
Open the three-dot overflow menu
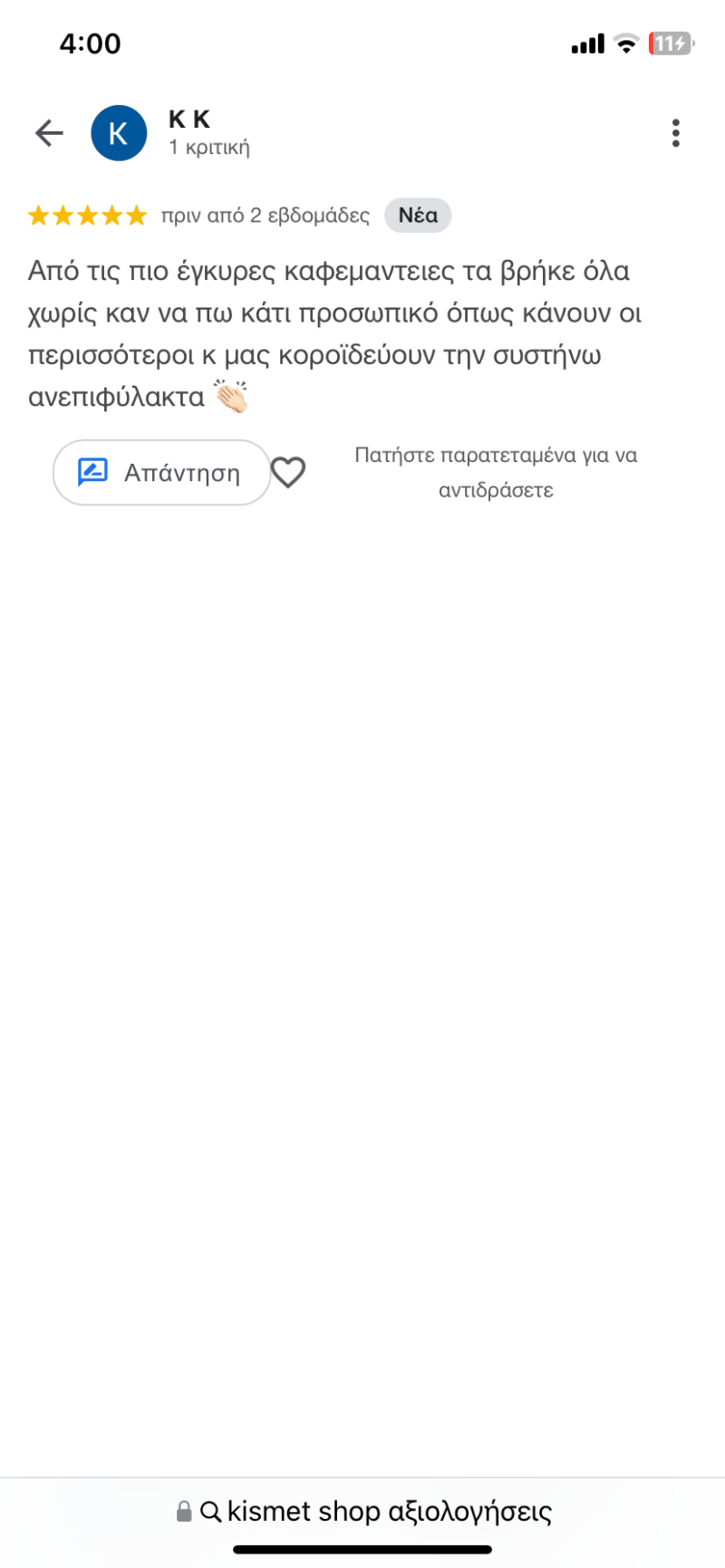tap(675, 132)
